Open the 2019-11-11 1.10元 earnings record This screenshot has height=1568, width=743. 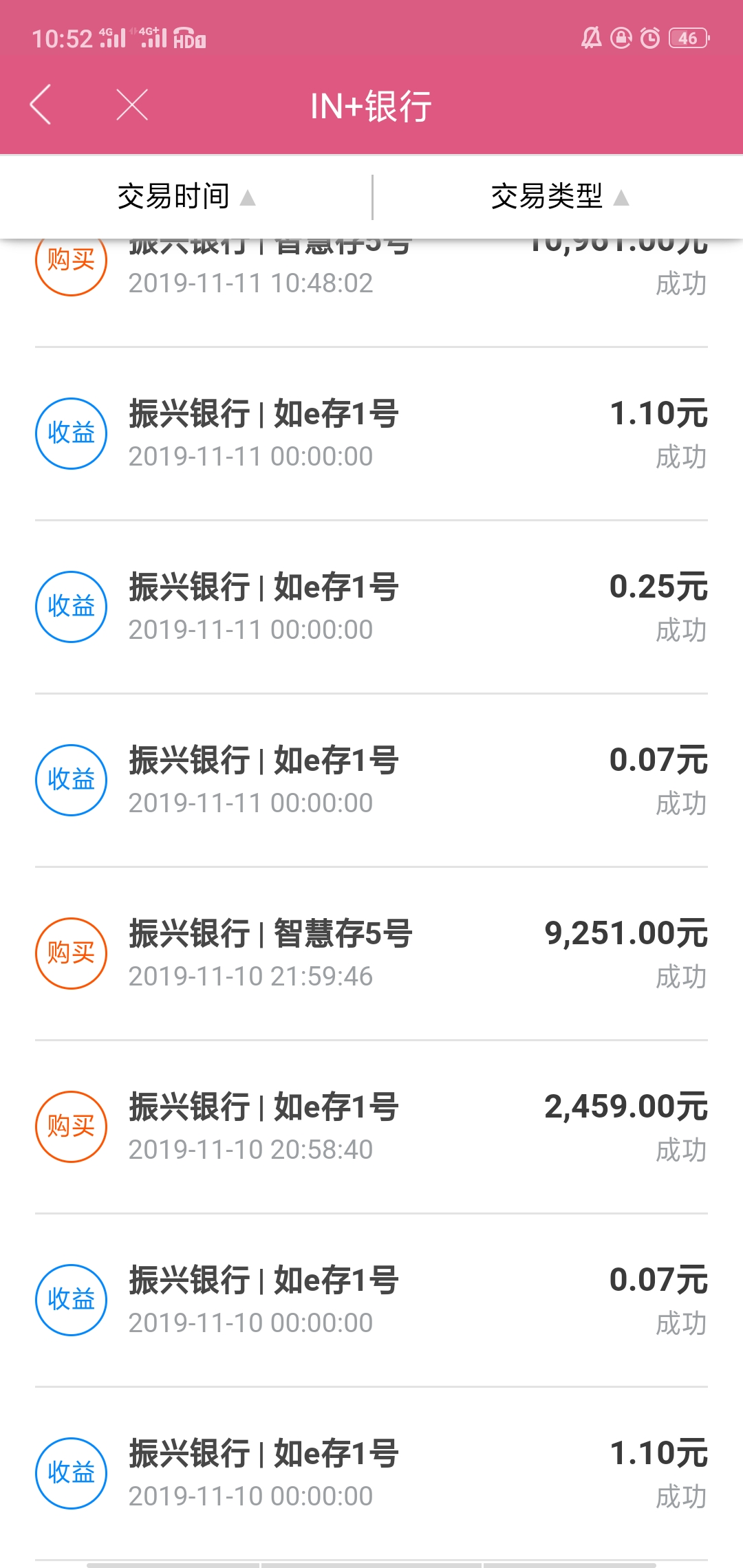coord(371,433)
